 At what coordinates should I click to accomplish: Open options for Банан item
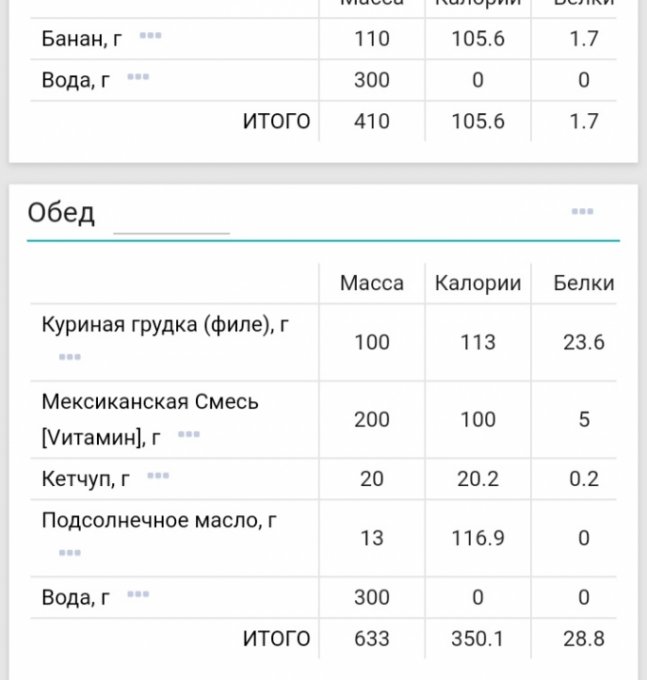point(150,36)
